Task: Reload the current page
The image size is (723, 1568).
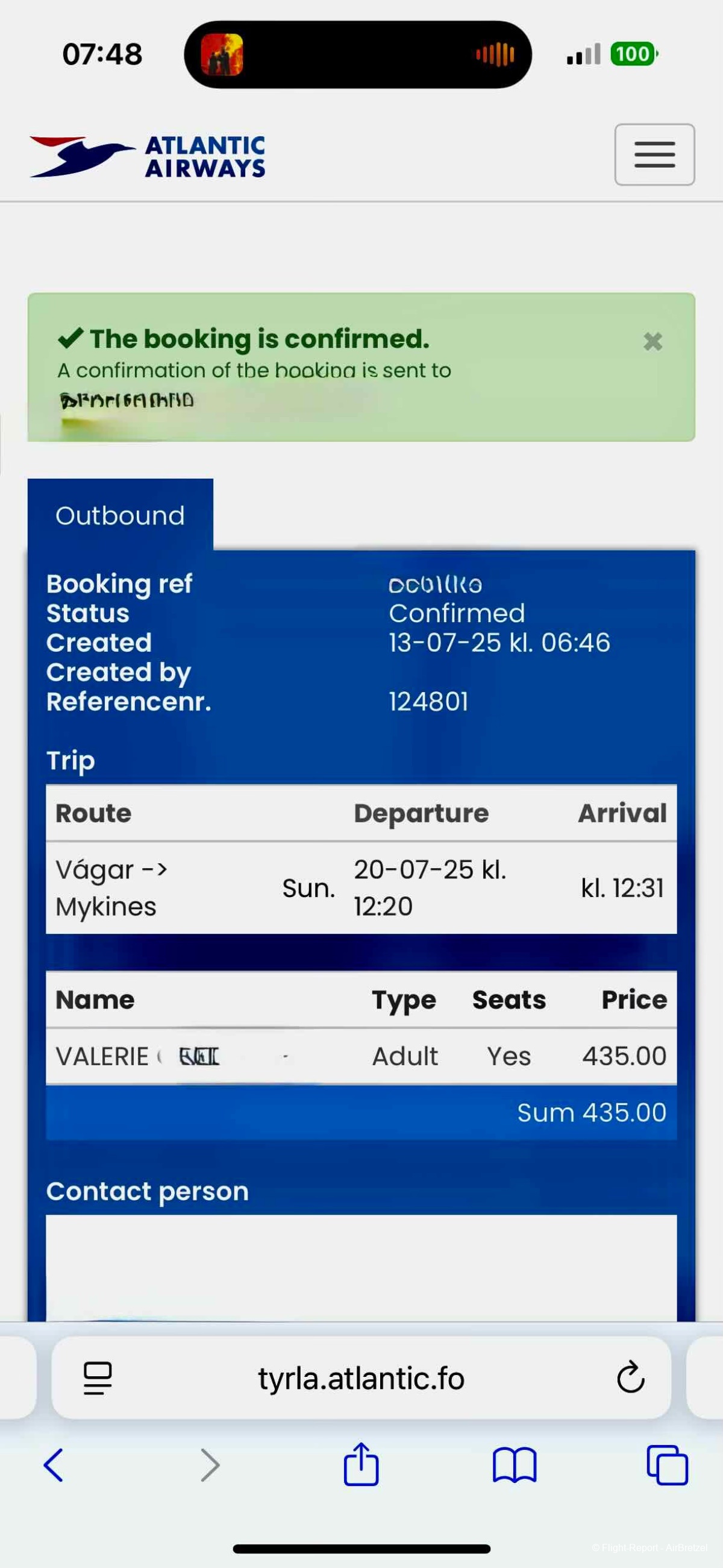Action: click(x=630, y=1378)
